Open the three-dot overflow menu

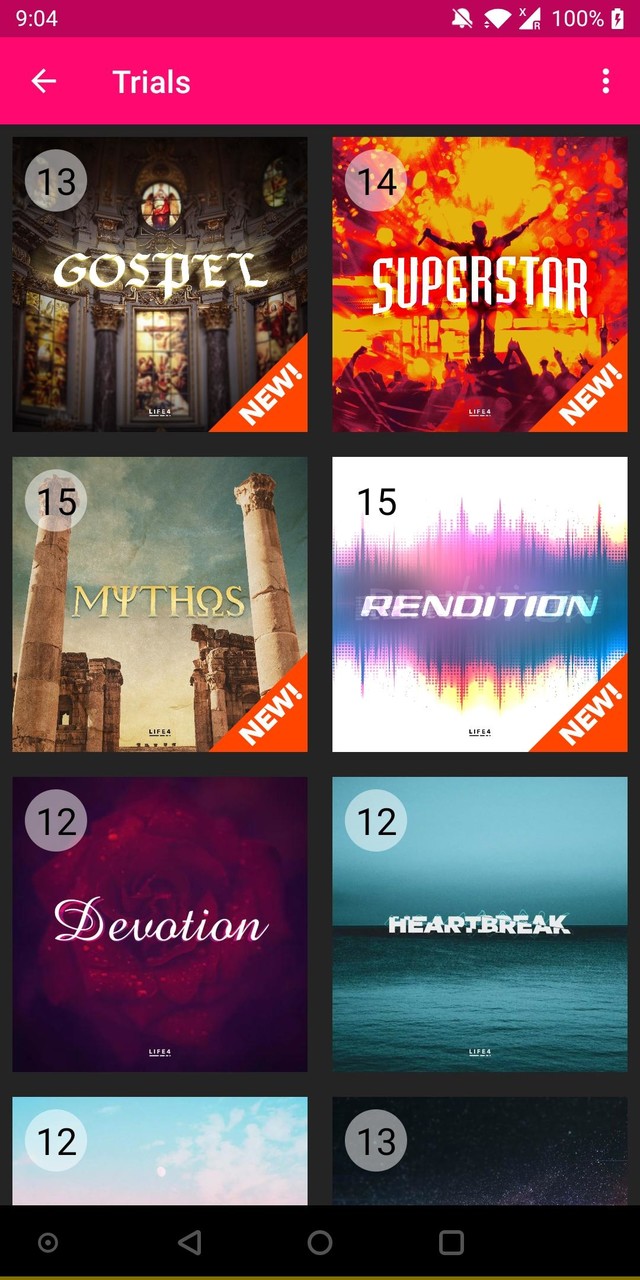point(605,82)
